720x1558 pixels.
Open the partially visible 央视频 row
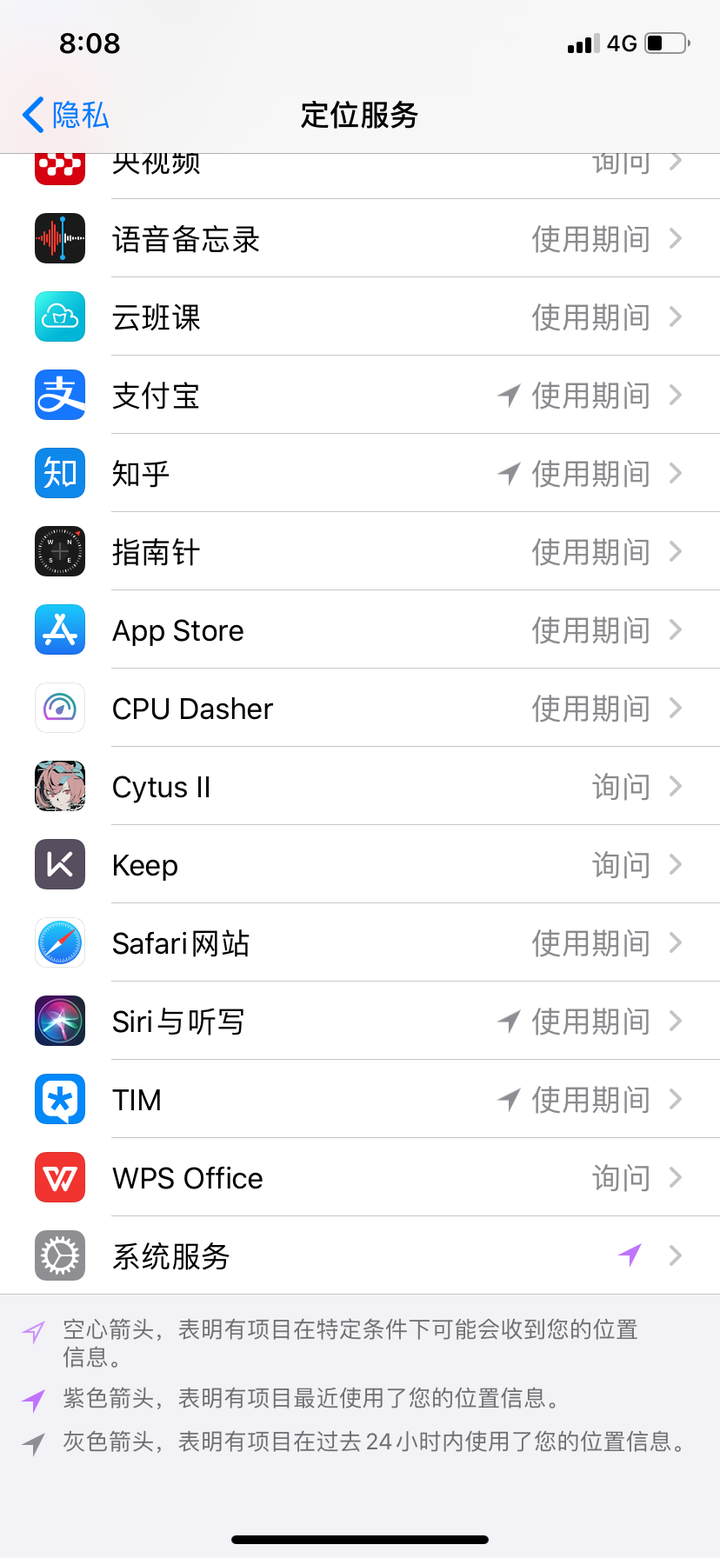click(360, 176)
